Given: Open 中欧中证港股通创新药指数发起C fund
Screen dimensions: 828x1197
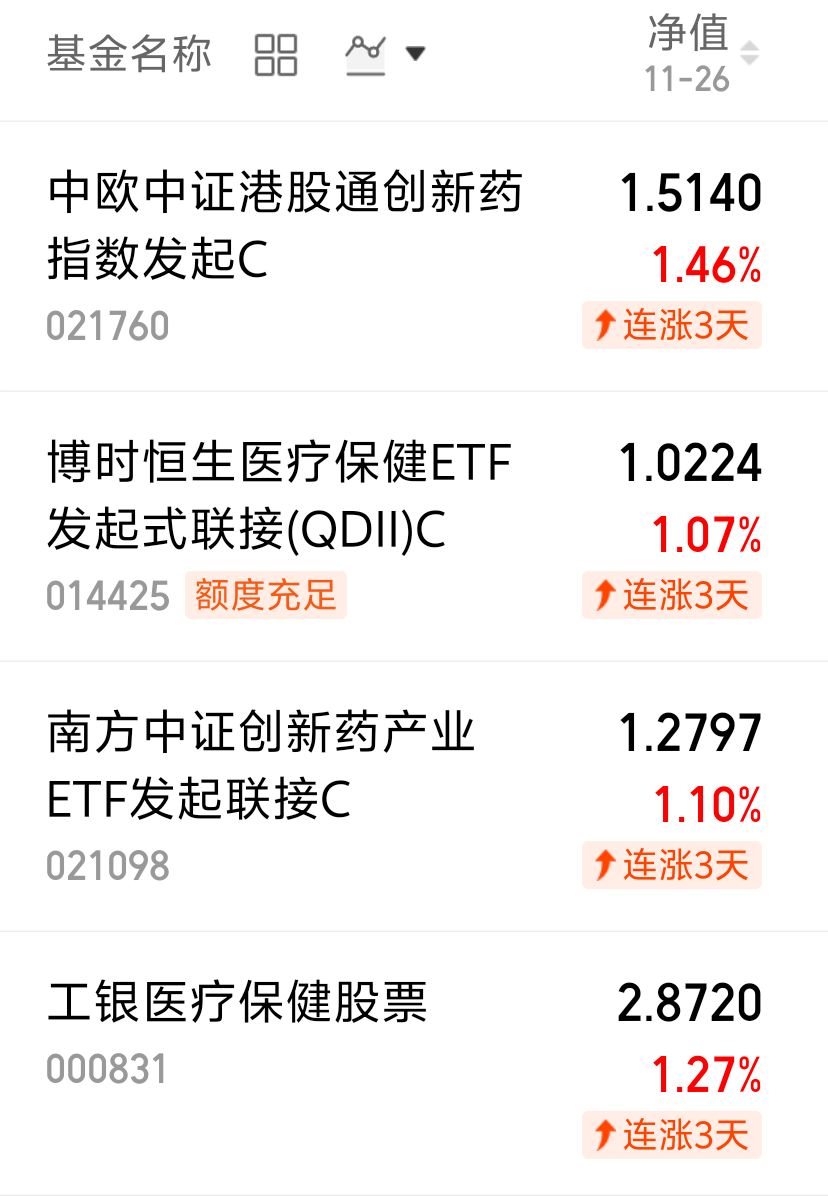Looking at the screenshot, I should [285, 226].
